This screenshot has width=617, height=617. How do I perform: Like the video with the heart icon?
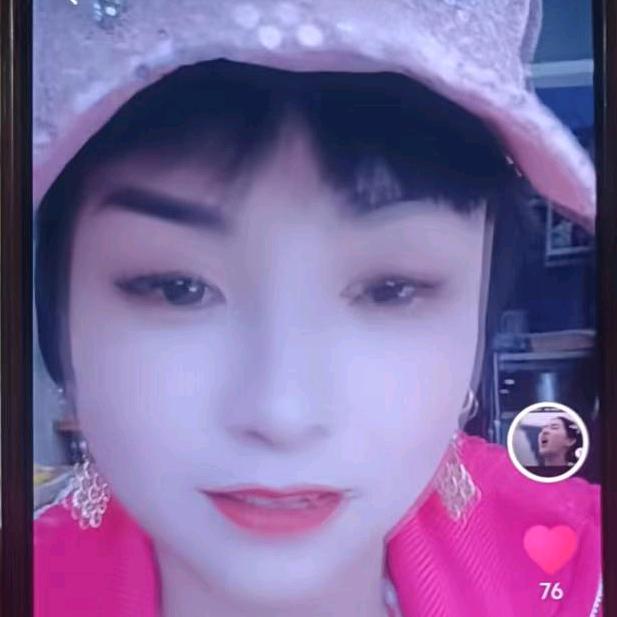[550, 549]
